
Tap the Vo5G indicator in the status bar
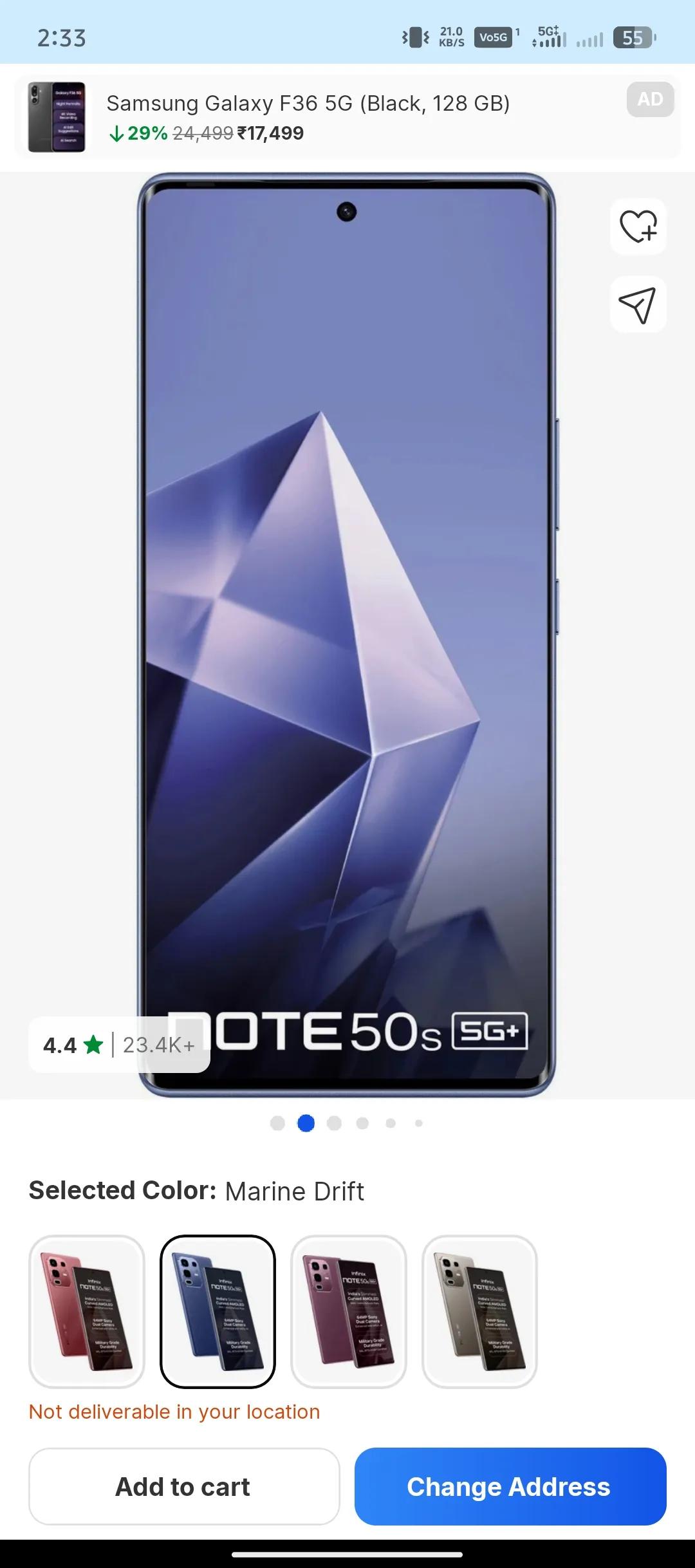pos(494,38)
